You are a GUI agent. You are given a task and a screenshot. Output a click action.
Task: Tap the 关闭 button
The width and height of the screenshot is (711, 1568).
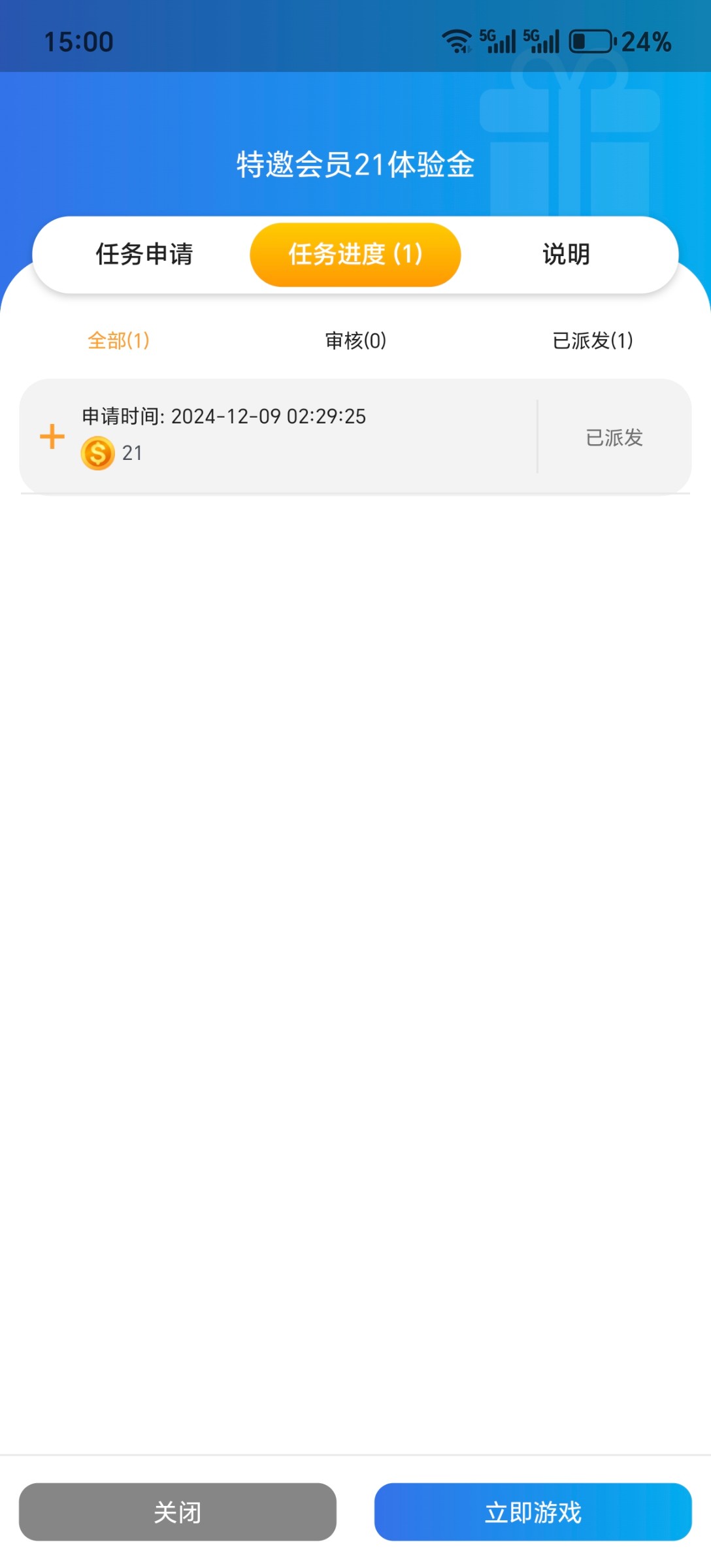click(x=178, y=1512)
